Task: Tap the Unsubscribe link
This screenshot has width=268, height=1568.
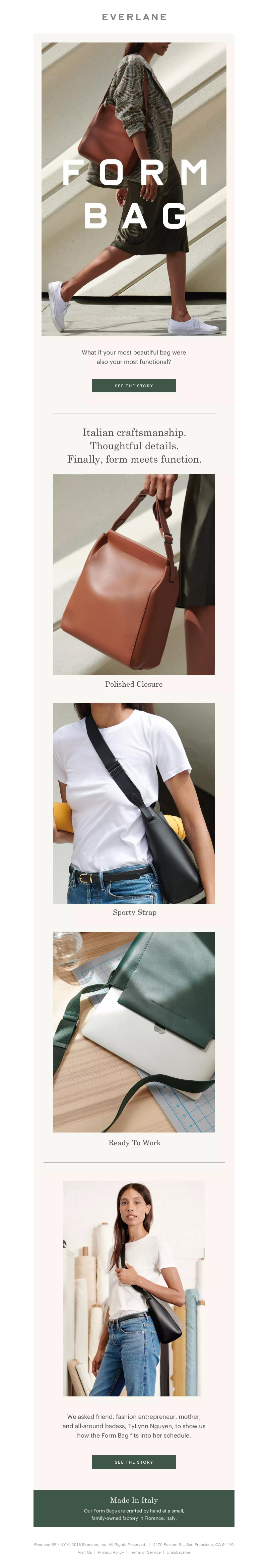Action: point(178,1552)
